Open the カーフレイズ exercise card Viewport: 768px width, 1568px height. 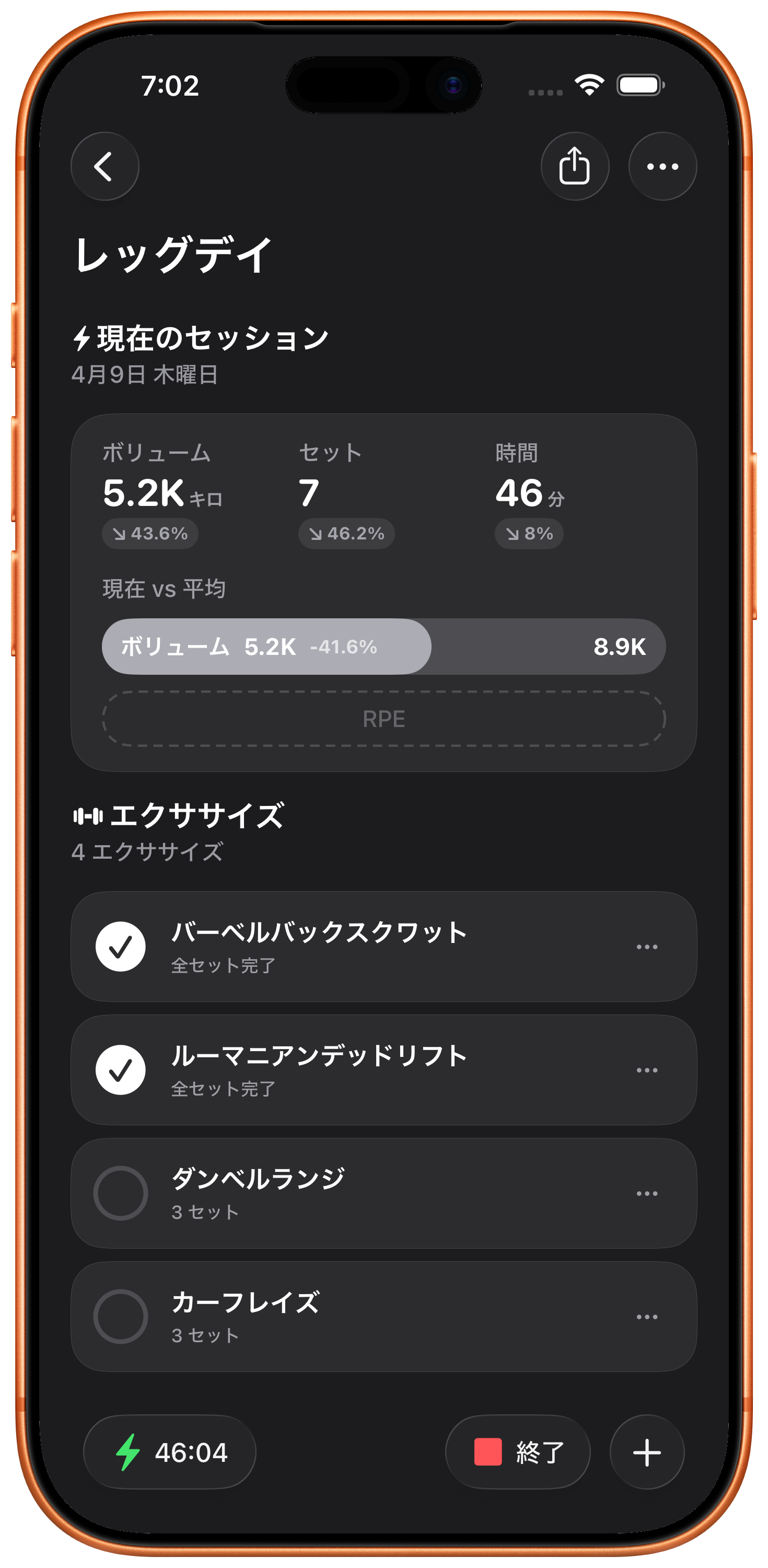point(365,1317)
